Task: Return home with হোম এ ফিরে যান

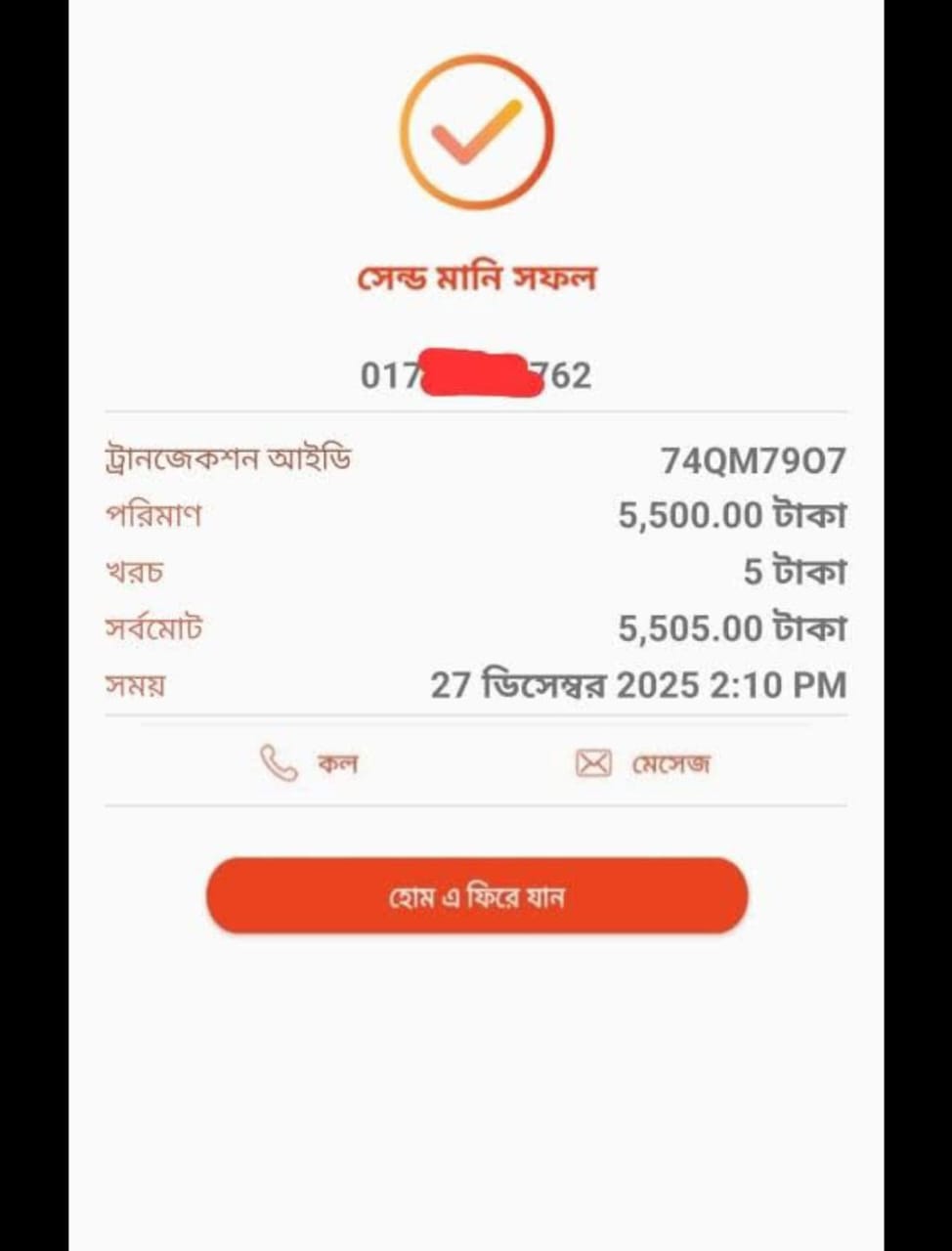Action: [477, 896]
